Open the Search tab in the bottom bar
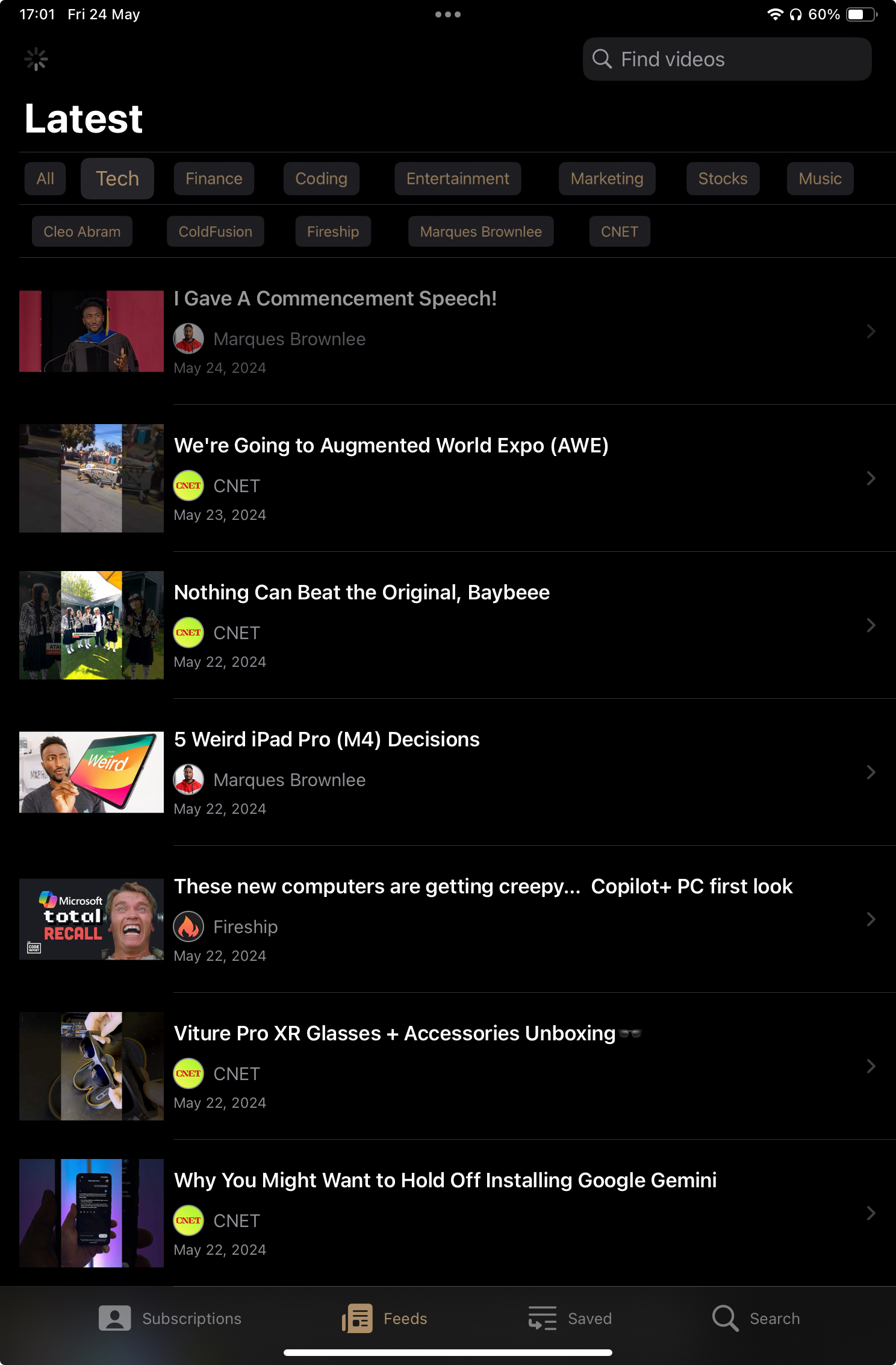 (756, 1318)
